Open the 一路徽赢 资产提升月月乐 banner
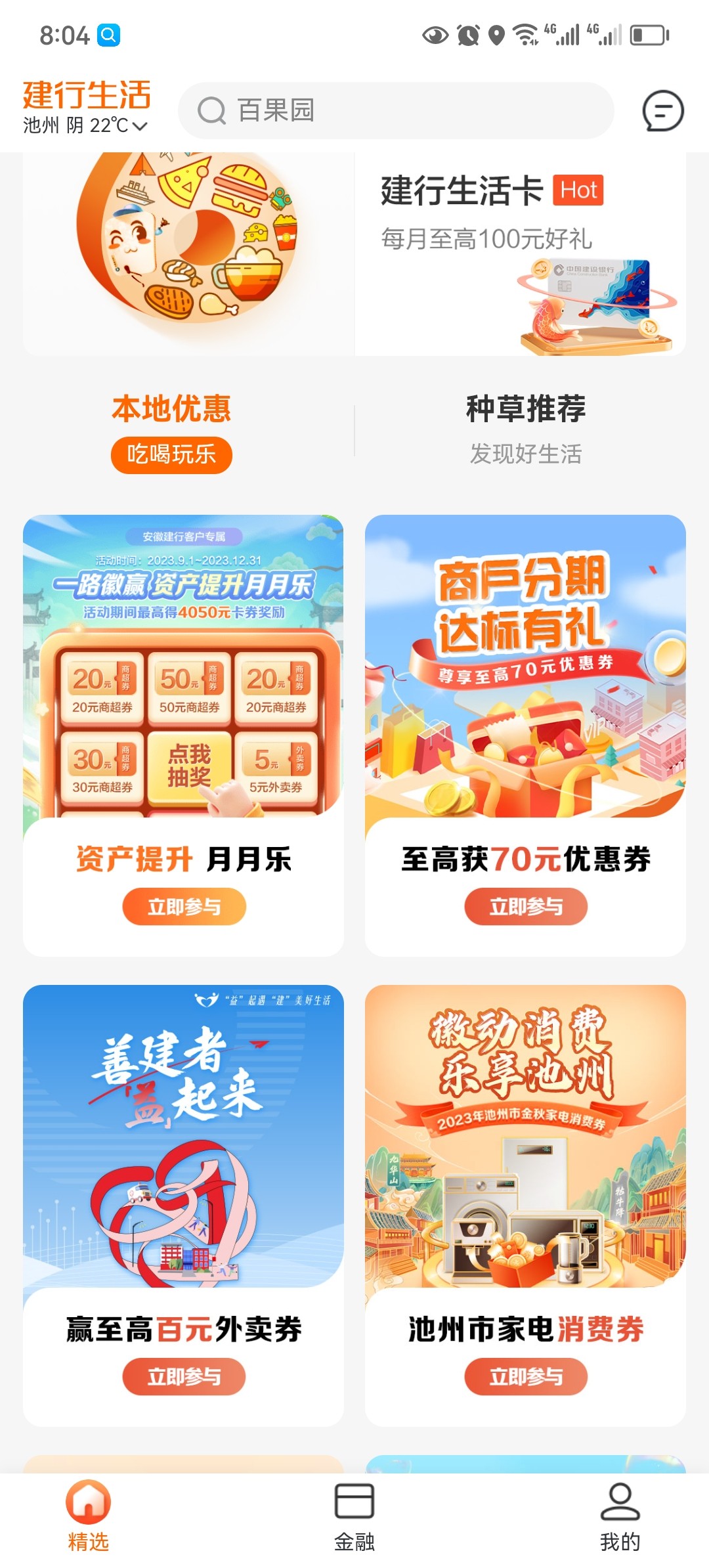This screenshot has width=709, height=1568. [x=183, y=666]
